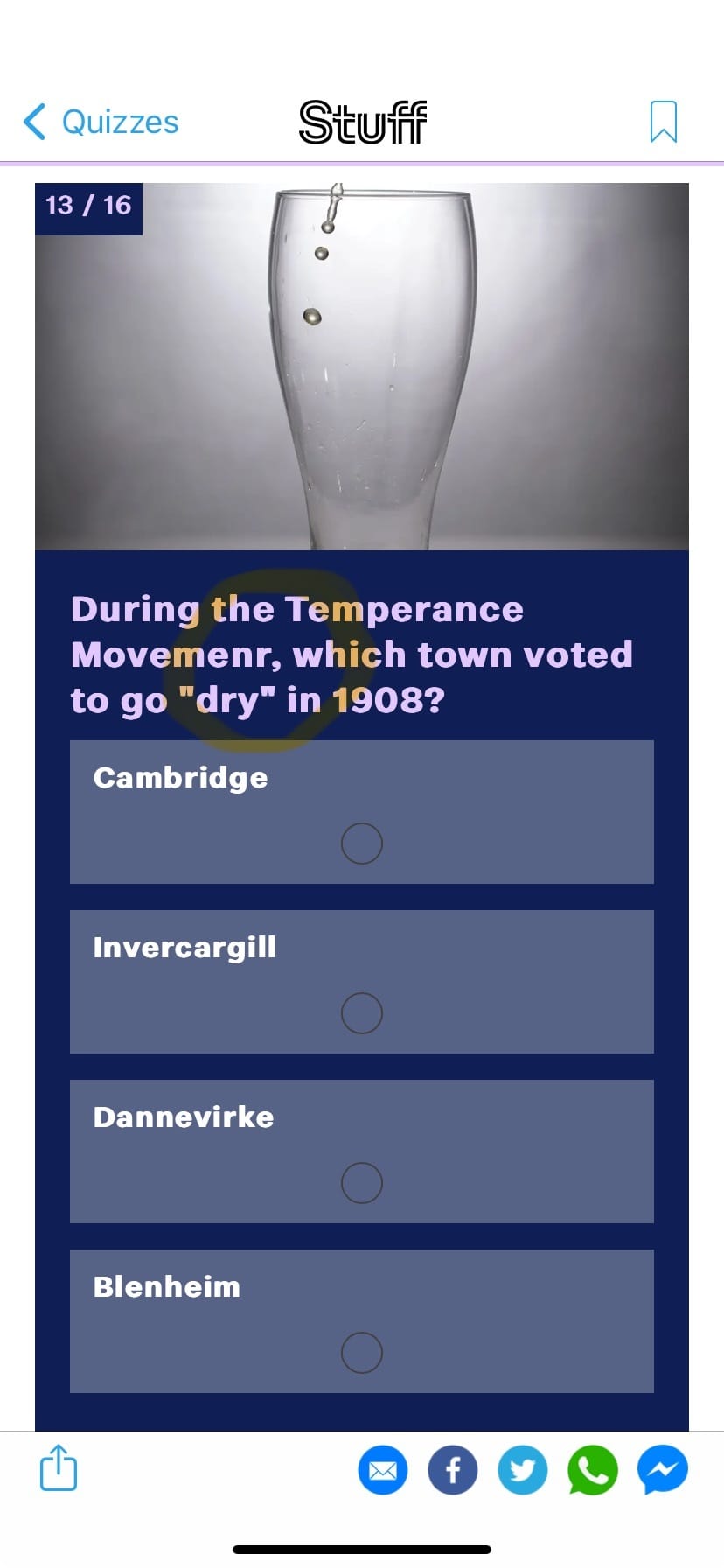Answer with Blenheim
This screenshot has width=724, height=1568.
[x=361, y=1352]
